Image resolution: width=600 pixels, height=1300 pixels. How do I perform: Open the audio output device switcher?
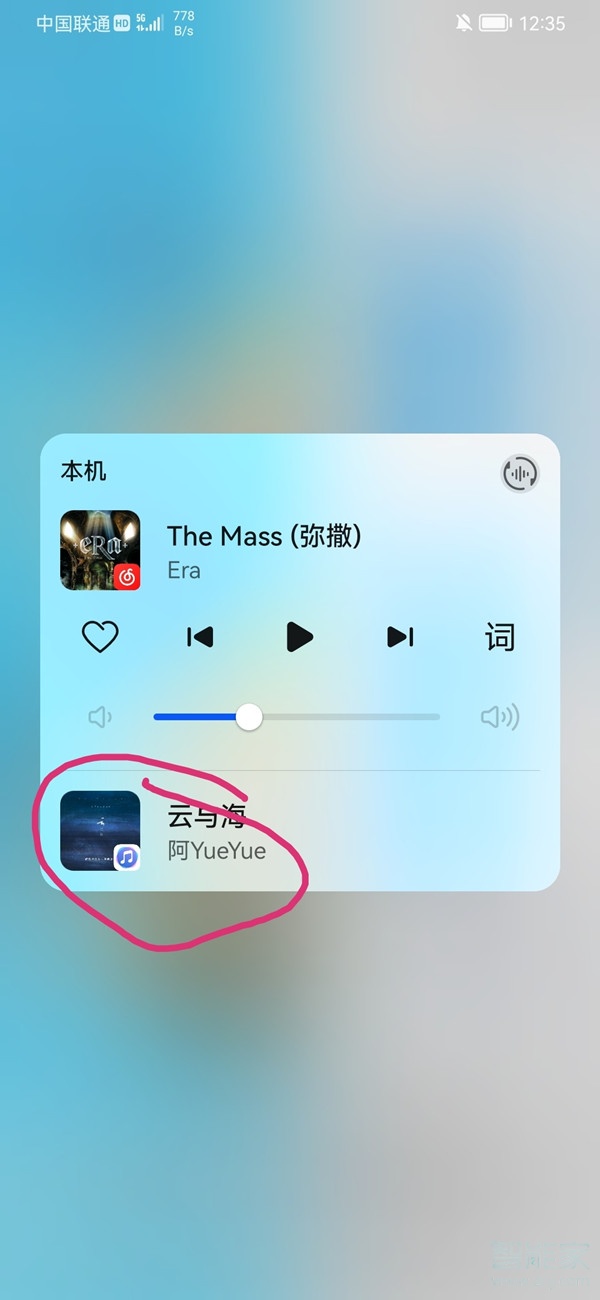click(x=519, y=473)
